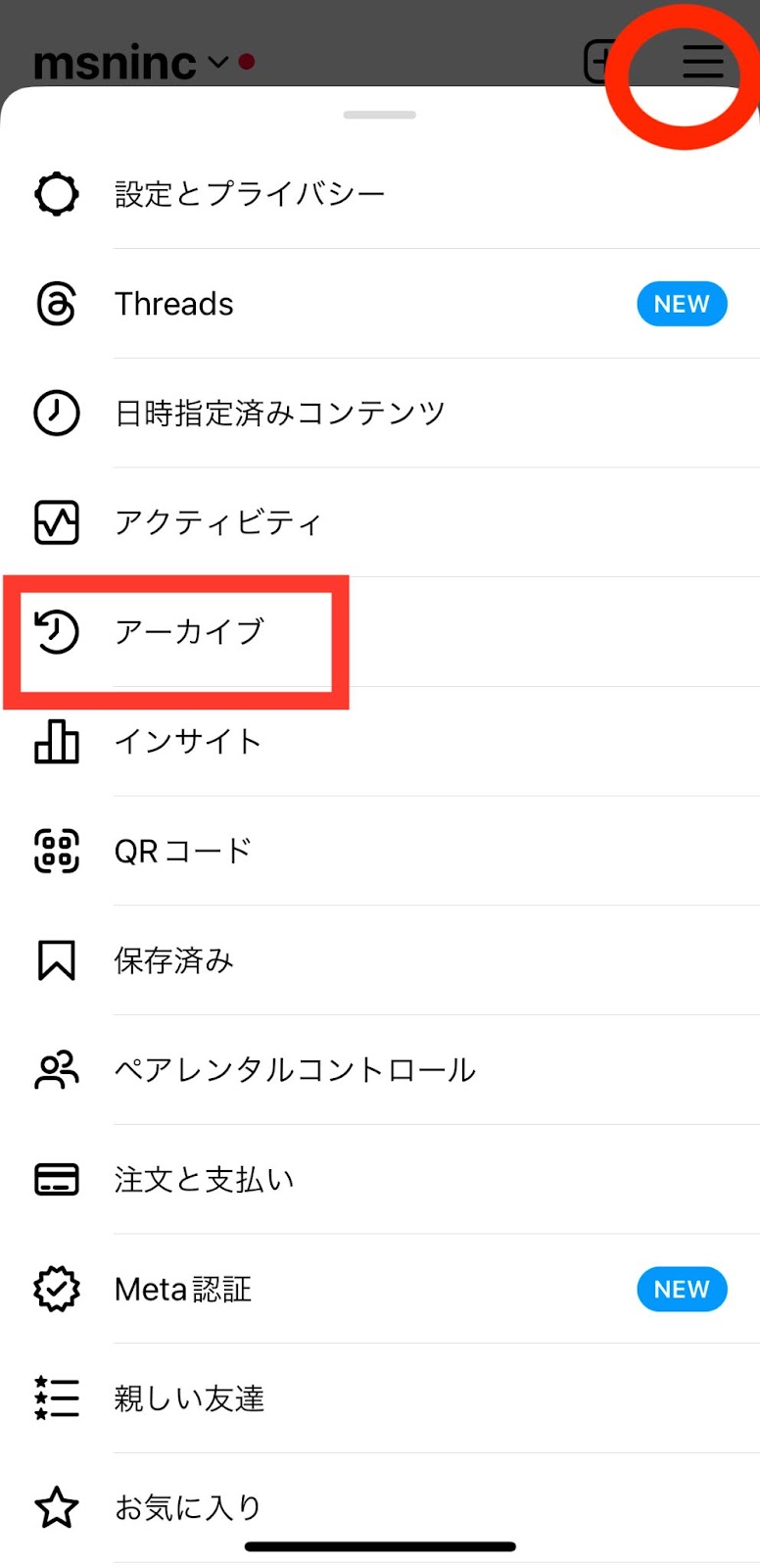Tap the hamburger menu icon
Image resolution: width=760 pixels, height=1568 pixels.
[x=703, y=61]
